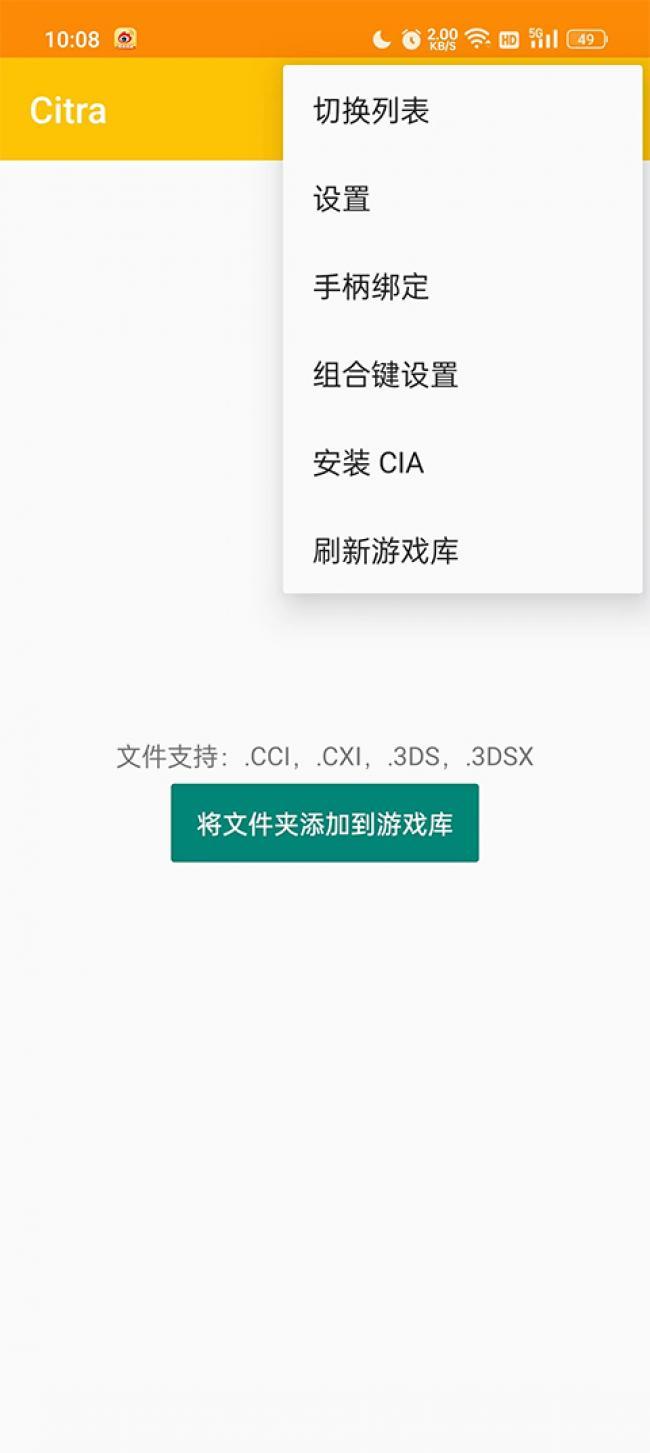The height and width of the screenshot is (1453, 650).
Task: Open 设置 from the menu
Action: [342, 199]
